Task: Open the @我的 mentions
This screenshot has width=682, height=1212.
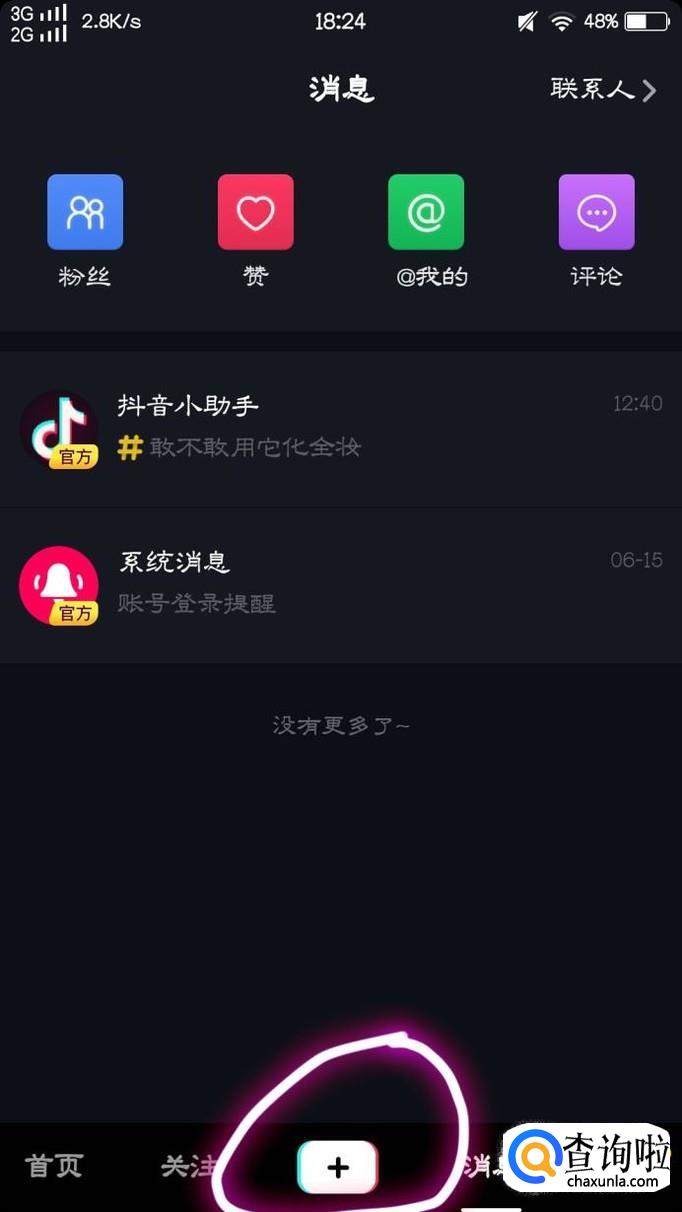Action: click(x=426, y=212)
